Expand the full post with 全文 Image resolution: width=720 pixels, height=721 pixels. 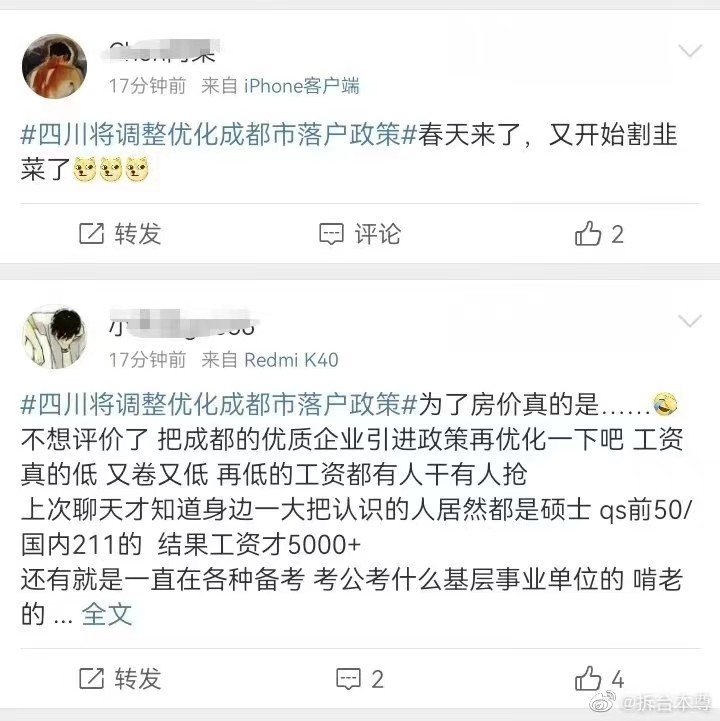click(107, 613)
